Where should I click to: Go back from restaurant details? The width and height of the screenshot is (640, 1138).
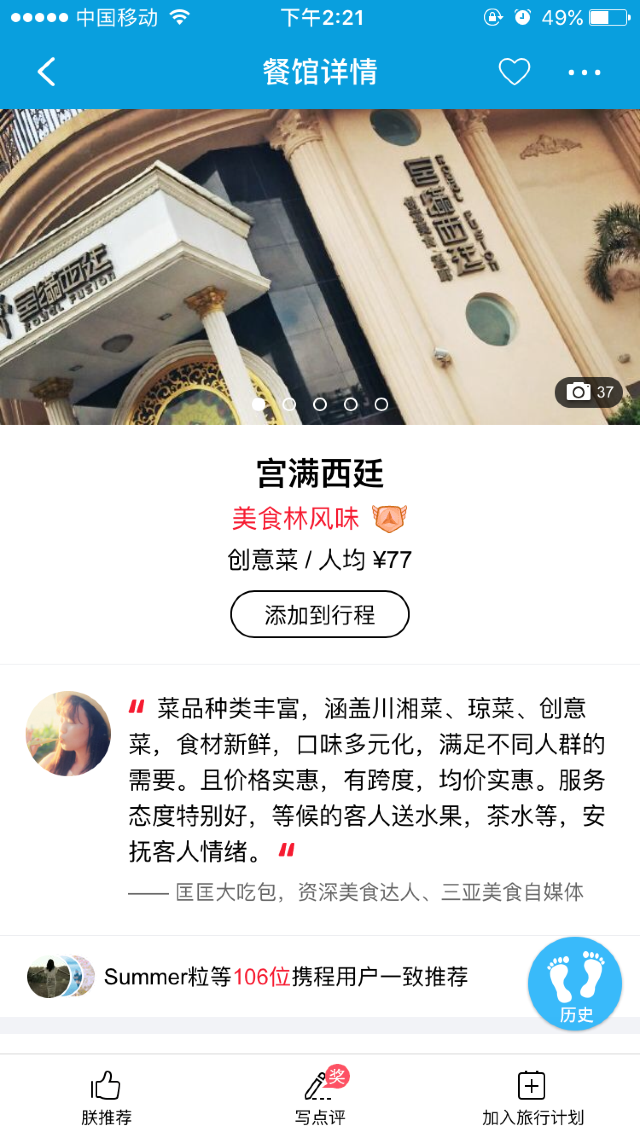tap(46, 72)
